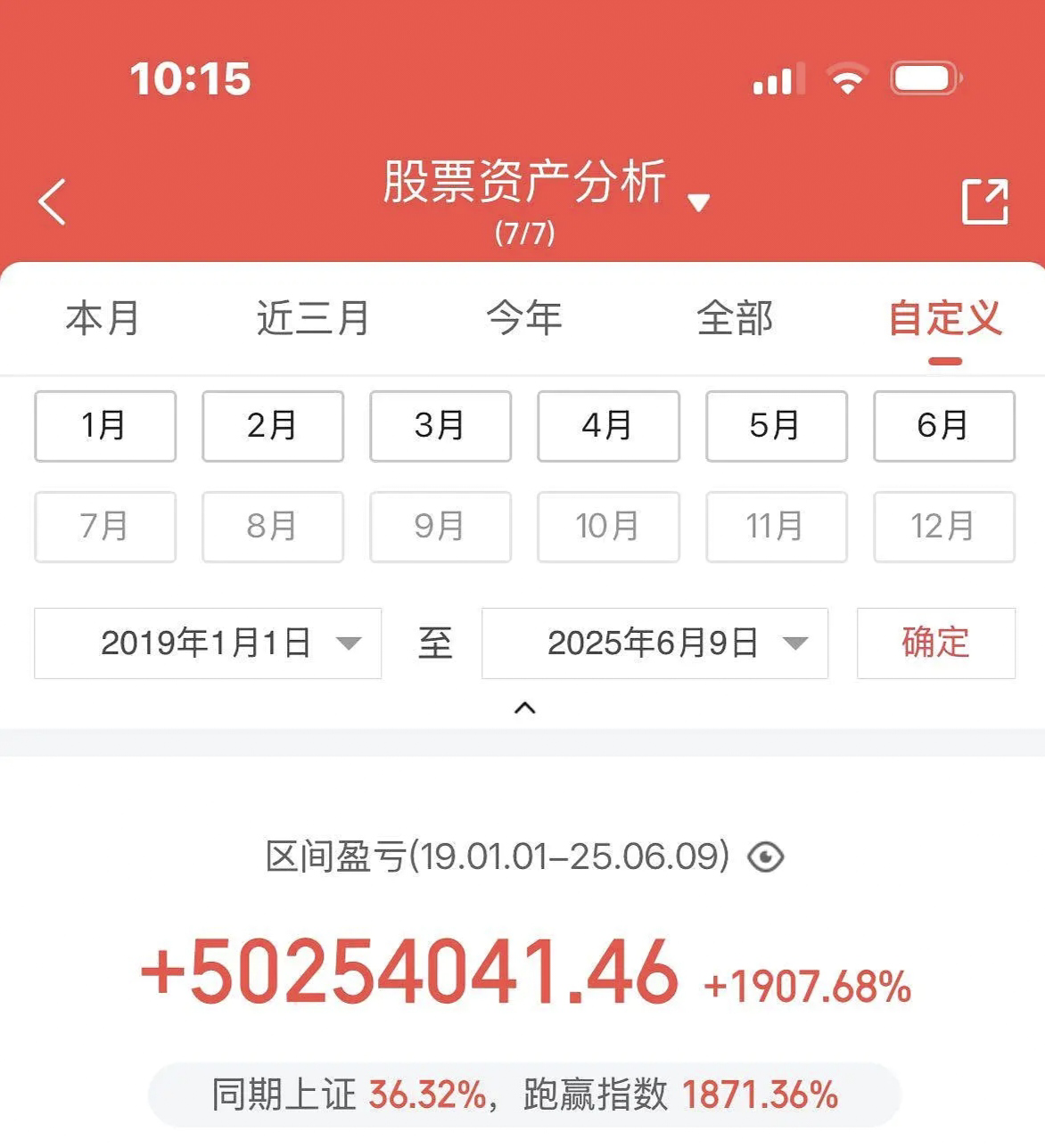
Task: Show the 全部 time range
Action: tap(735, 318)
